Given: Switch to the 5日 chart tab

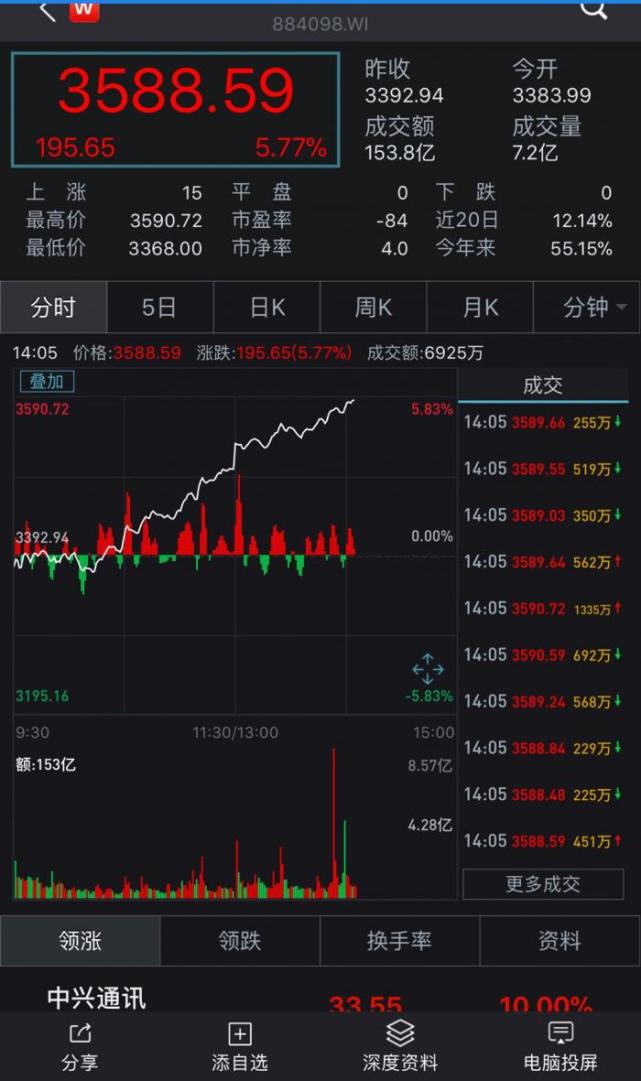Looking at the screenshot, I should [x=159, y=308].
